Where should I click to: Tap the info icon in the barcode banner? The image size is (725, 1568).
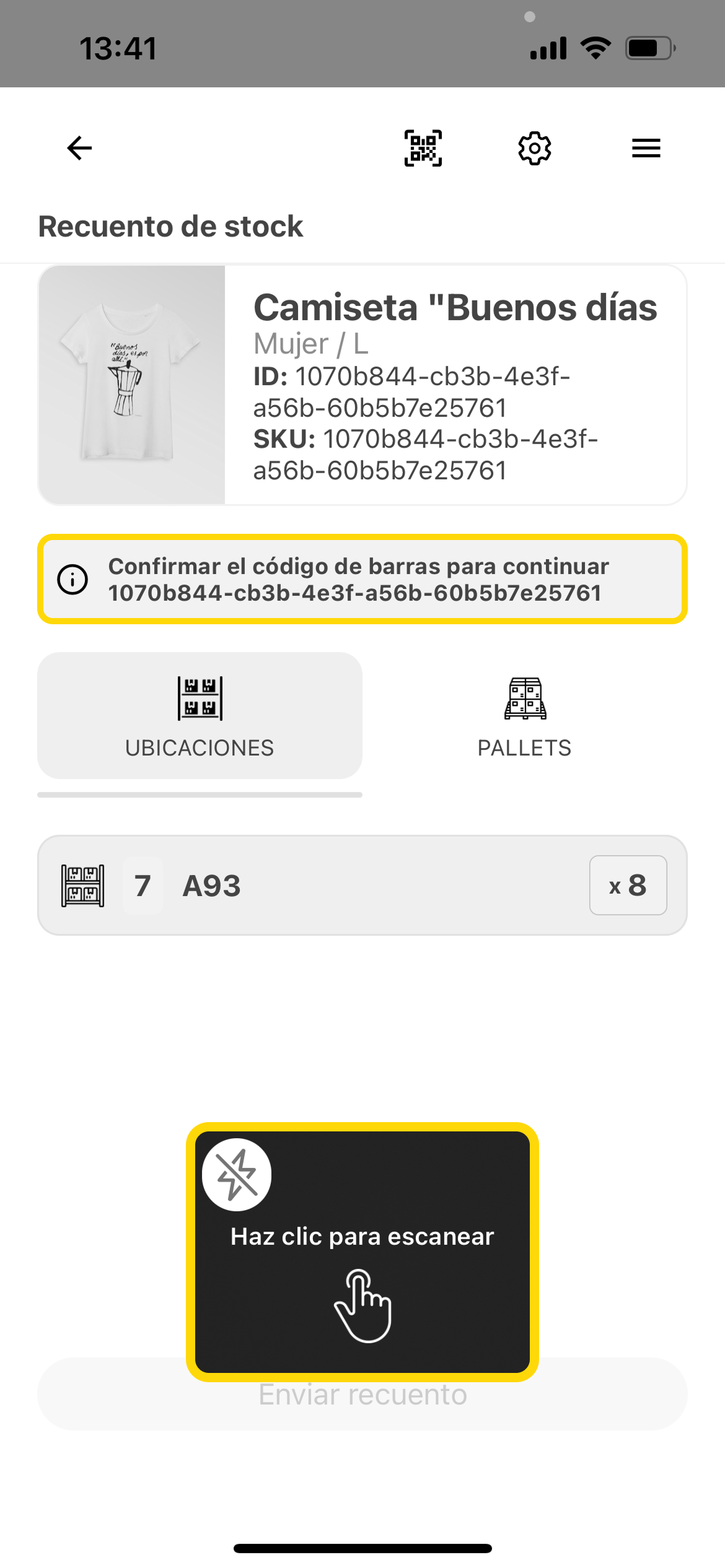[x=72, y=580]
